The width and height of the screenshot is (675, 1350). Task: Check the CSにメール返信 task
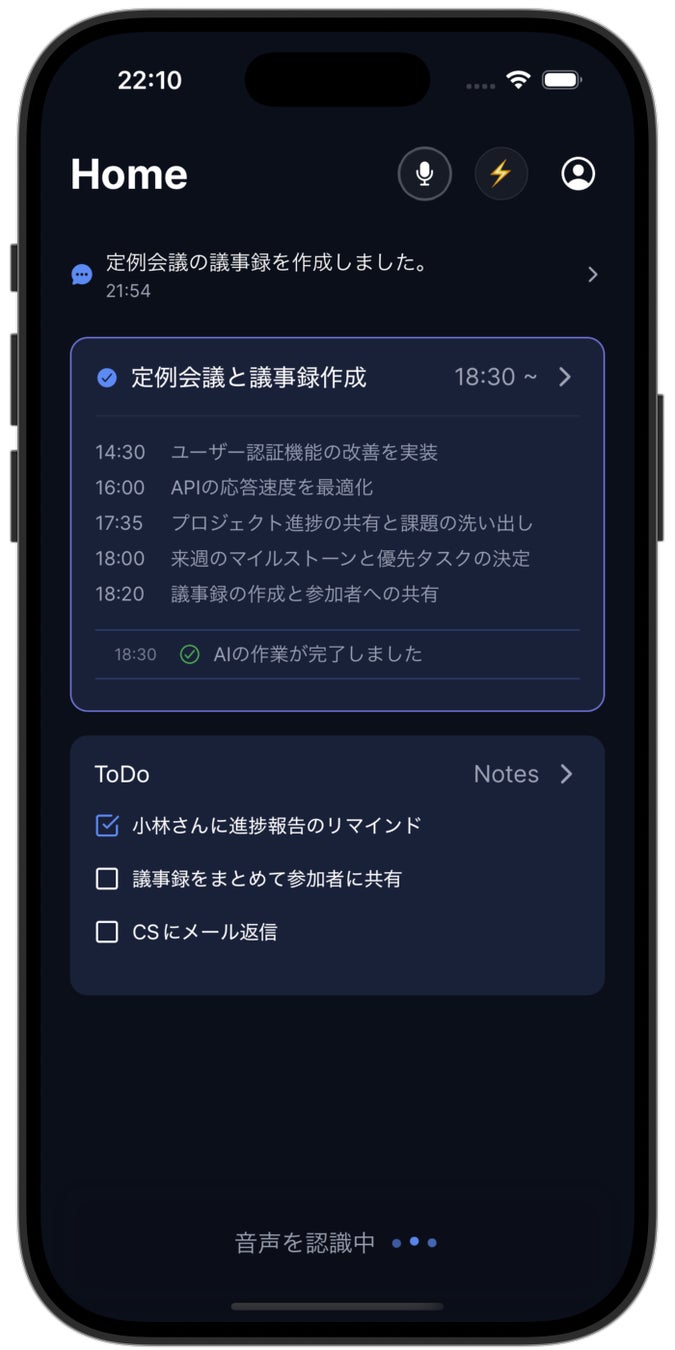(107, 932)
